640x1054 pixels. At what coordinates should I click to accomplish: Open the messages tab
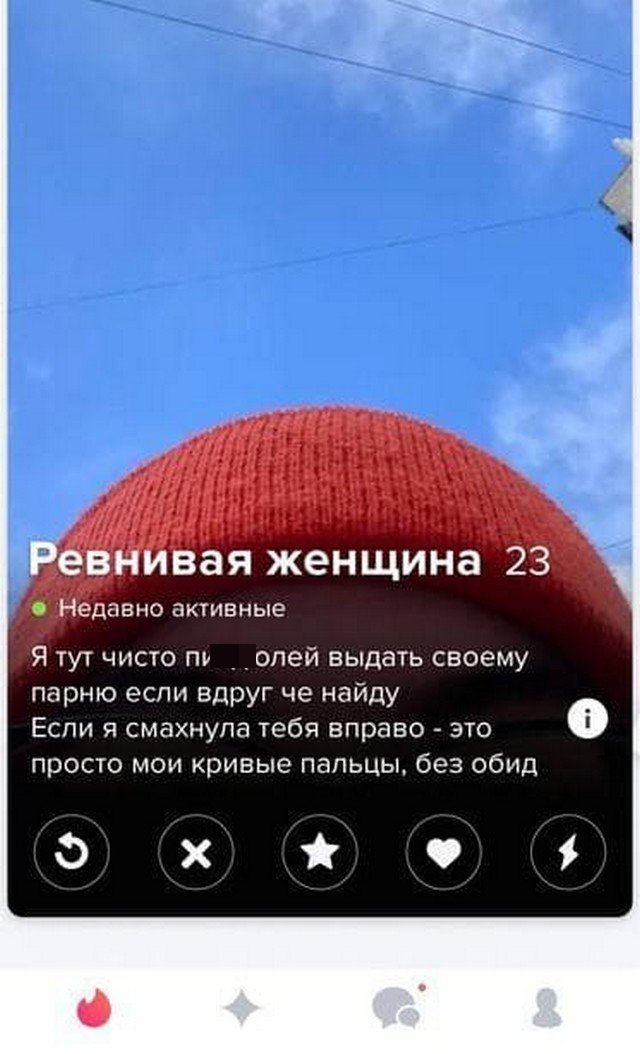(395, 1007)
